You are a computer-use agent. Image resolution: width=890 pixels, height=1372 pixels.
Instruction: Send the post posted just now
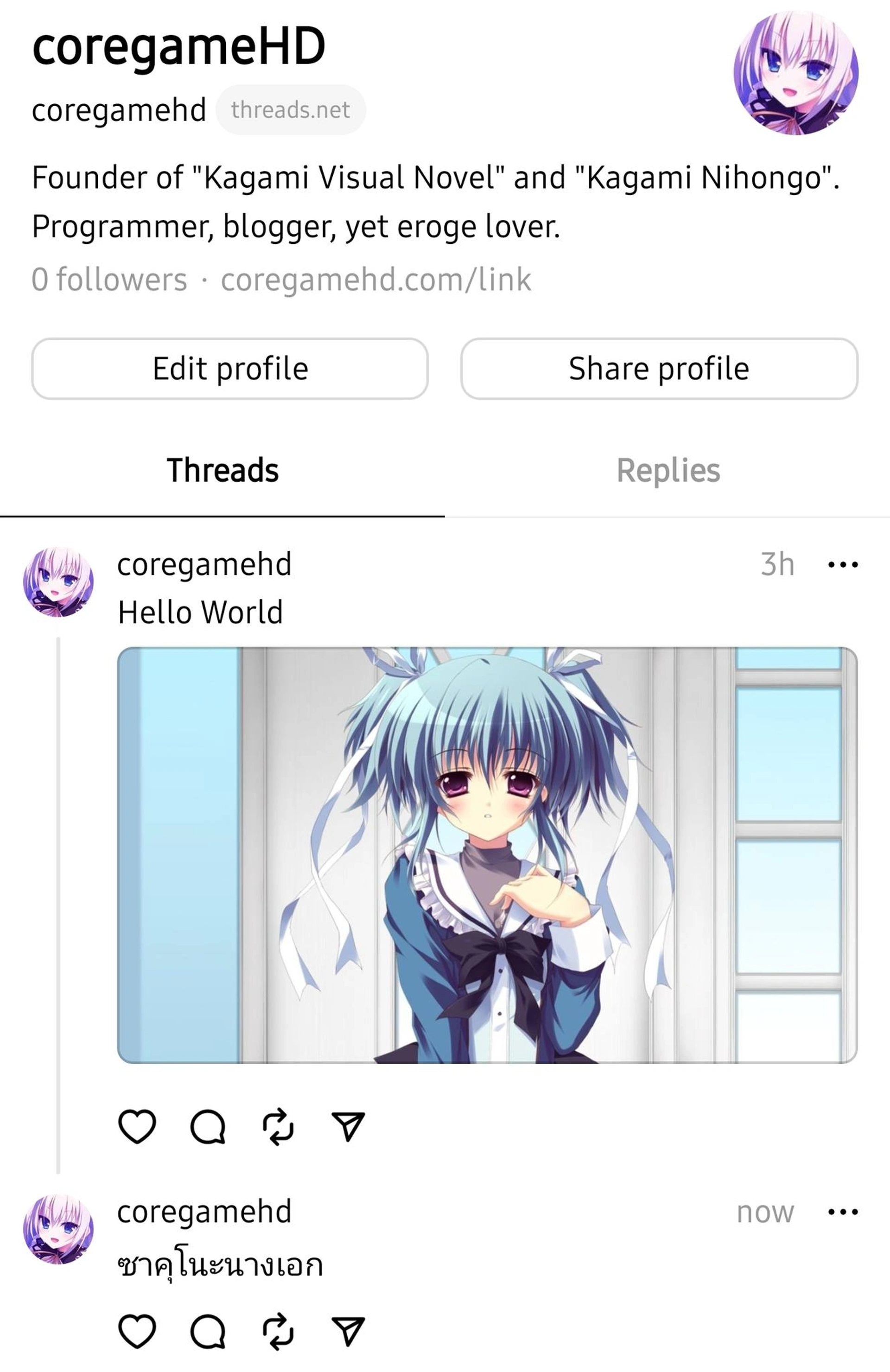click(x=348, y=1331)
